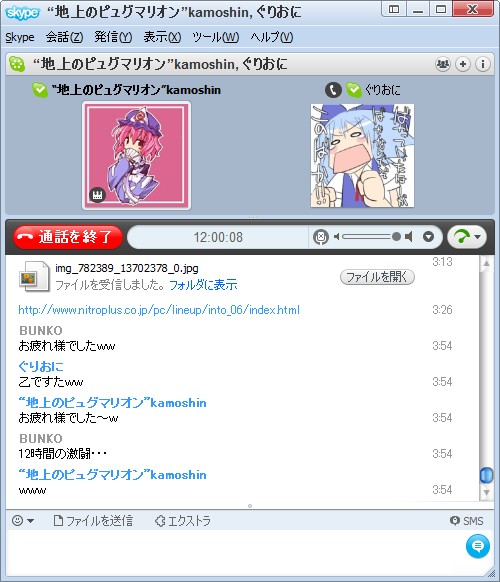Switch to SMS mode

click(467, 521)
